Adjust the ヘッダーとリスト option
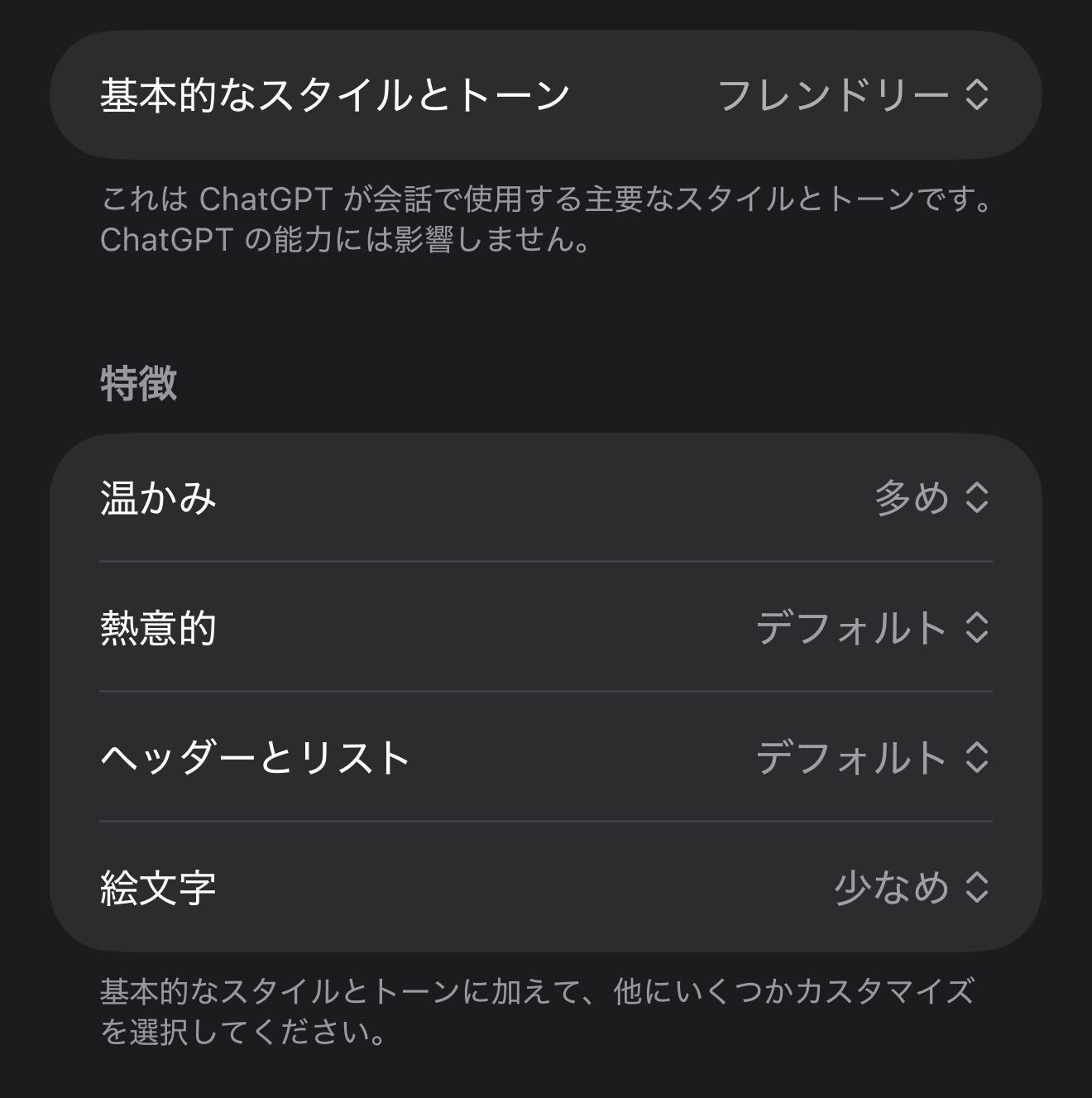 point(872,757)
